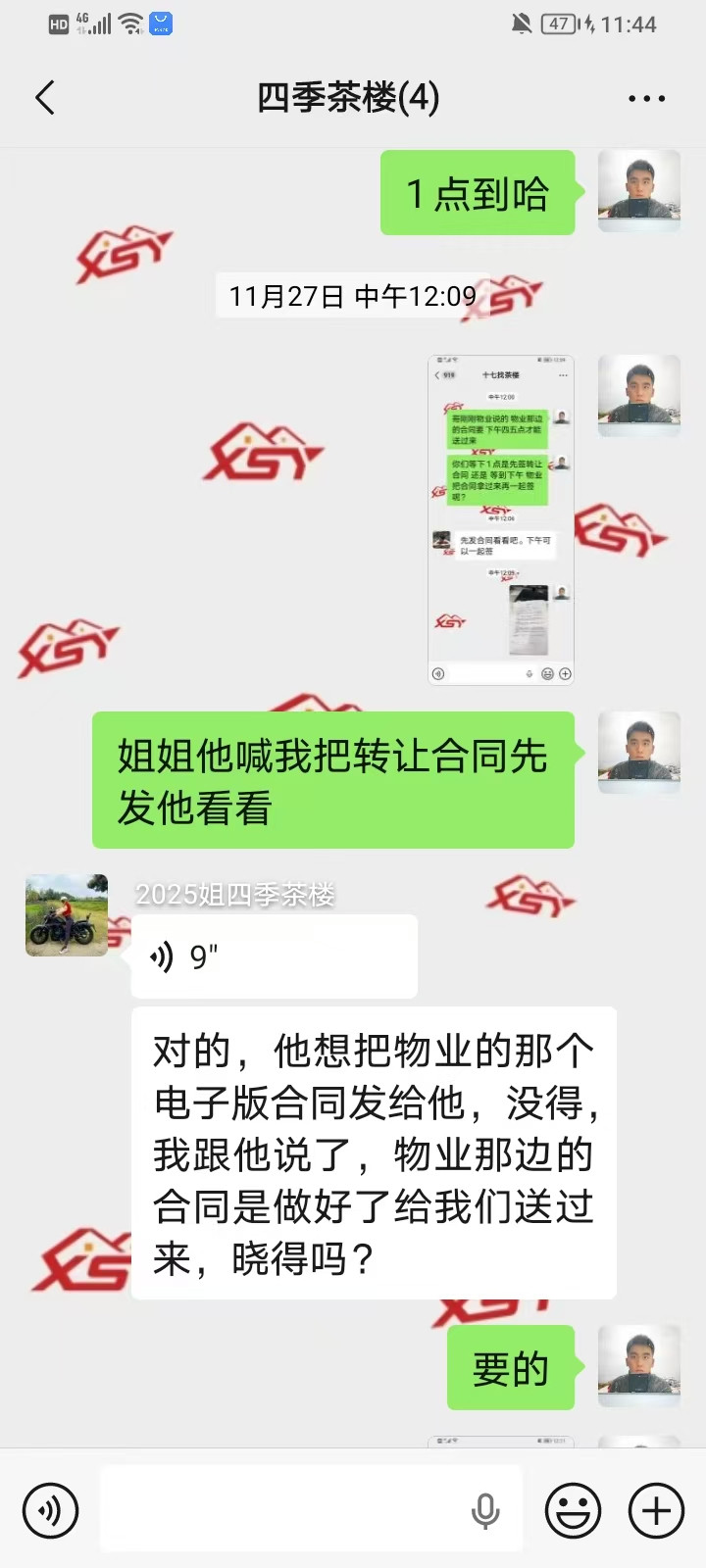Open the shared chat screenshot image
The width and height of the screenshot is (706, 1568).
pos(501,519)
